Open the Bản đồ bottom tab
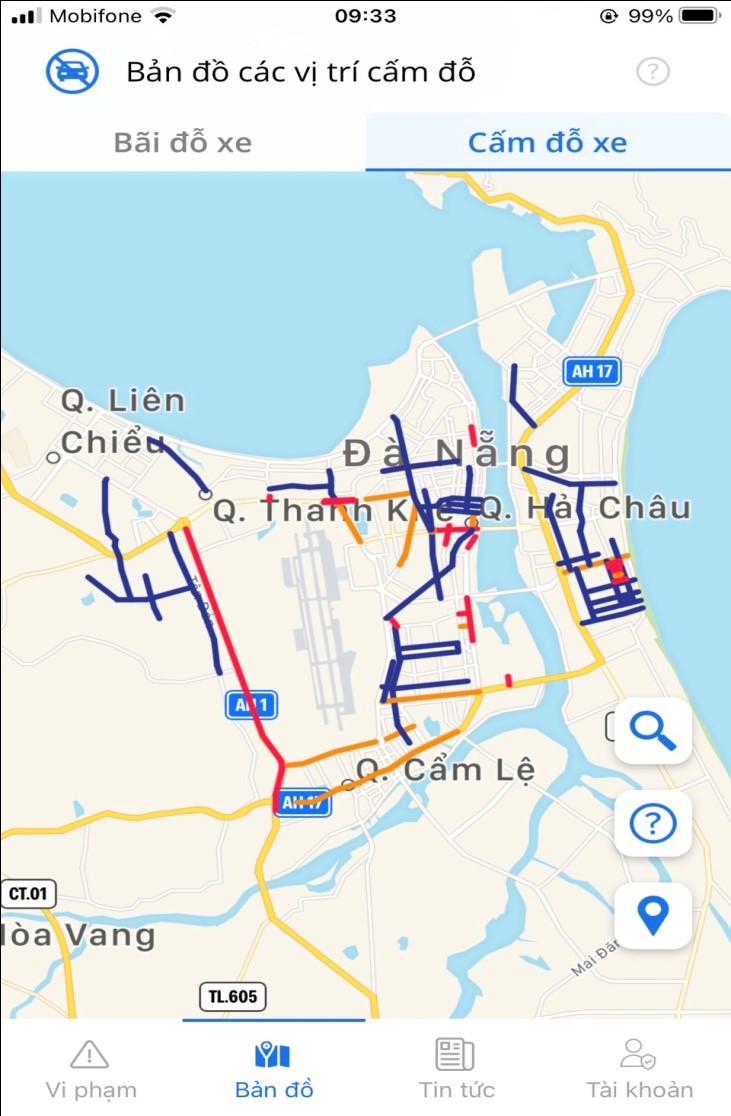This screenshot has height=1116, width=731. [273, 1068]
